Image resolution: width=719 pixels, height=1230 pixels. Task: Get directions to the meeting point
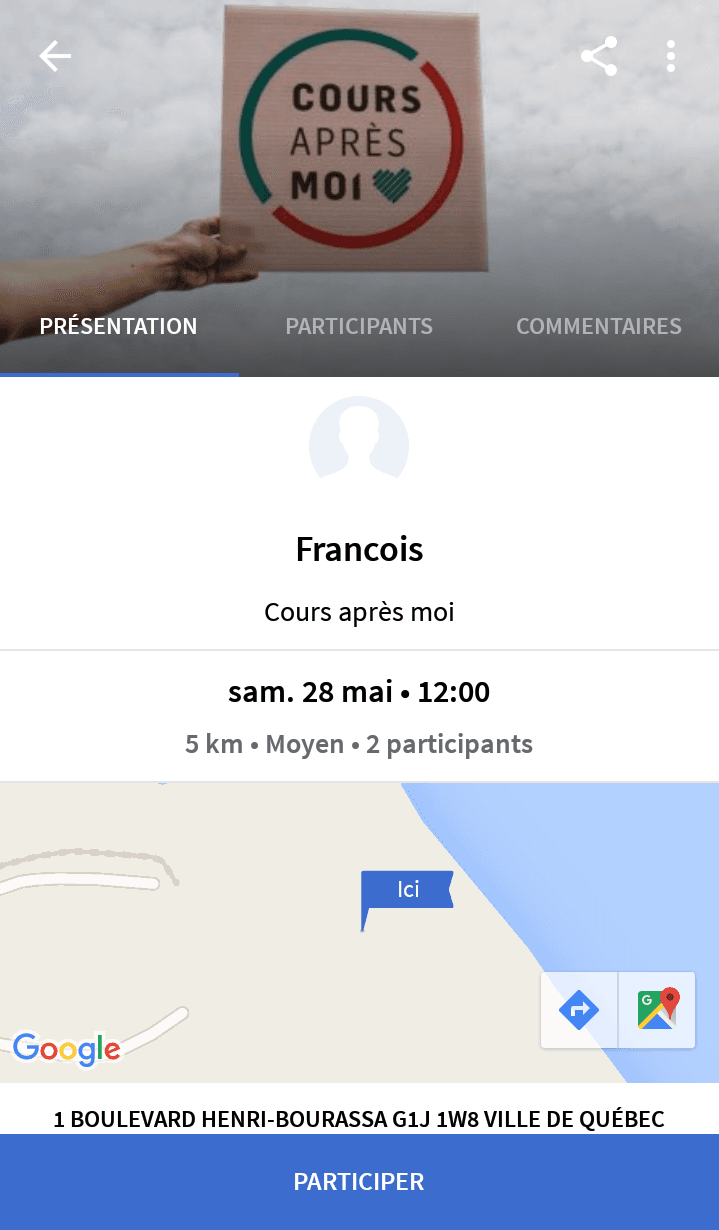click(579, 1010)
